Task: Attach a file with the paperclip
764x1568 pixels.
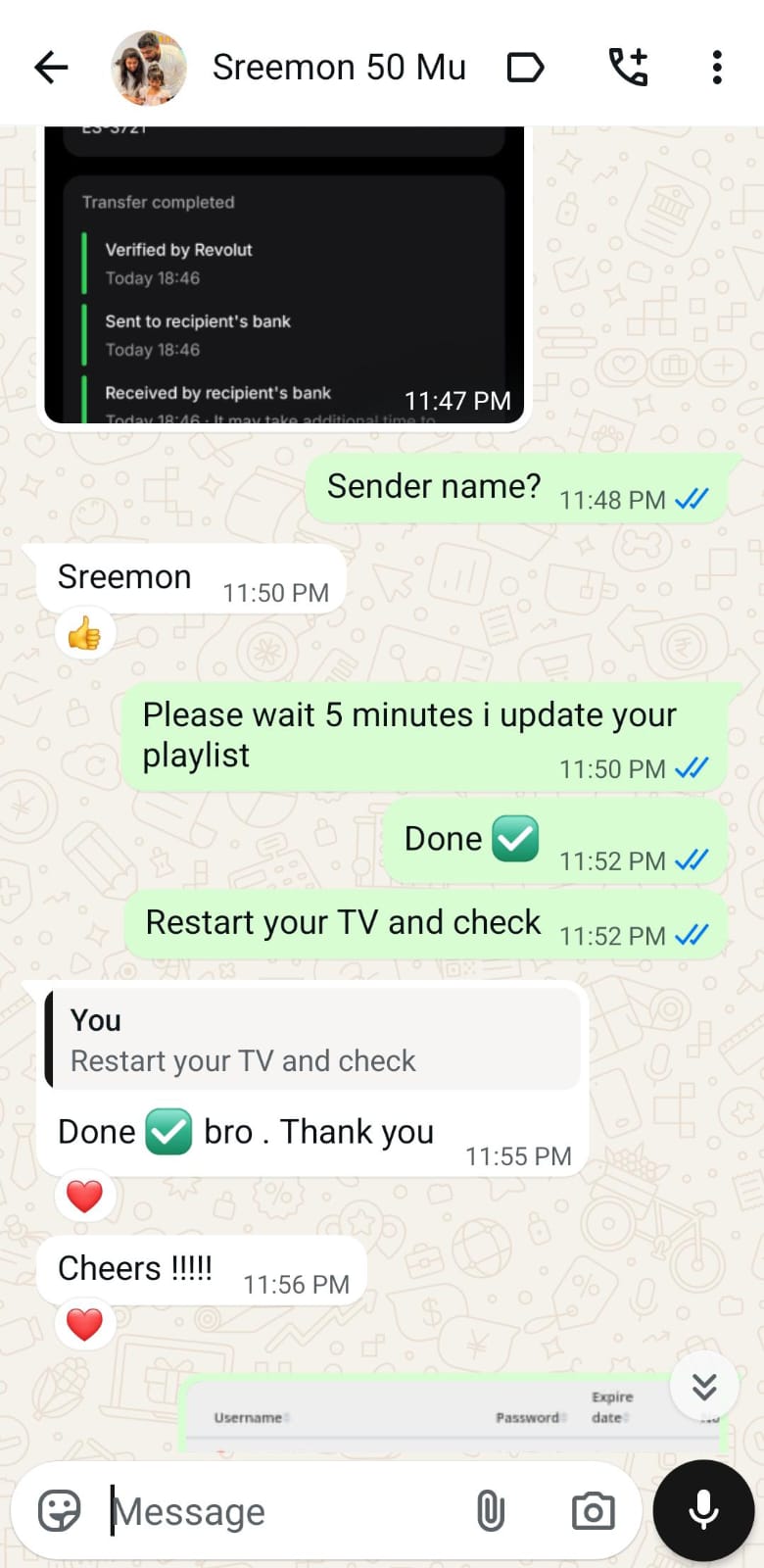Action: click(x=491, y=1511)
